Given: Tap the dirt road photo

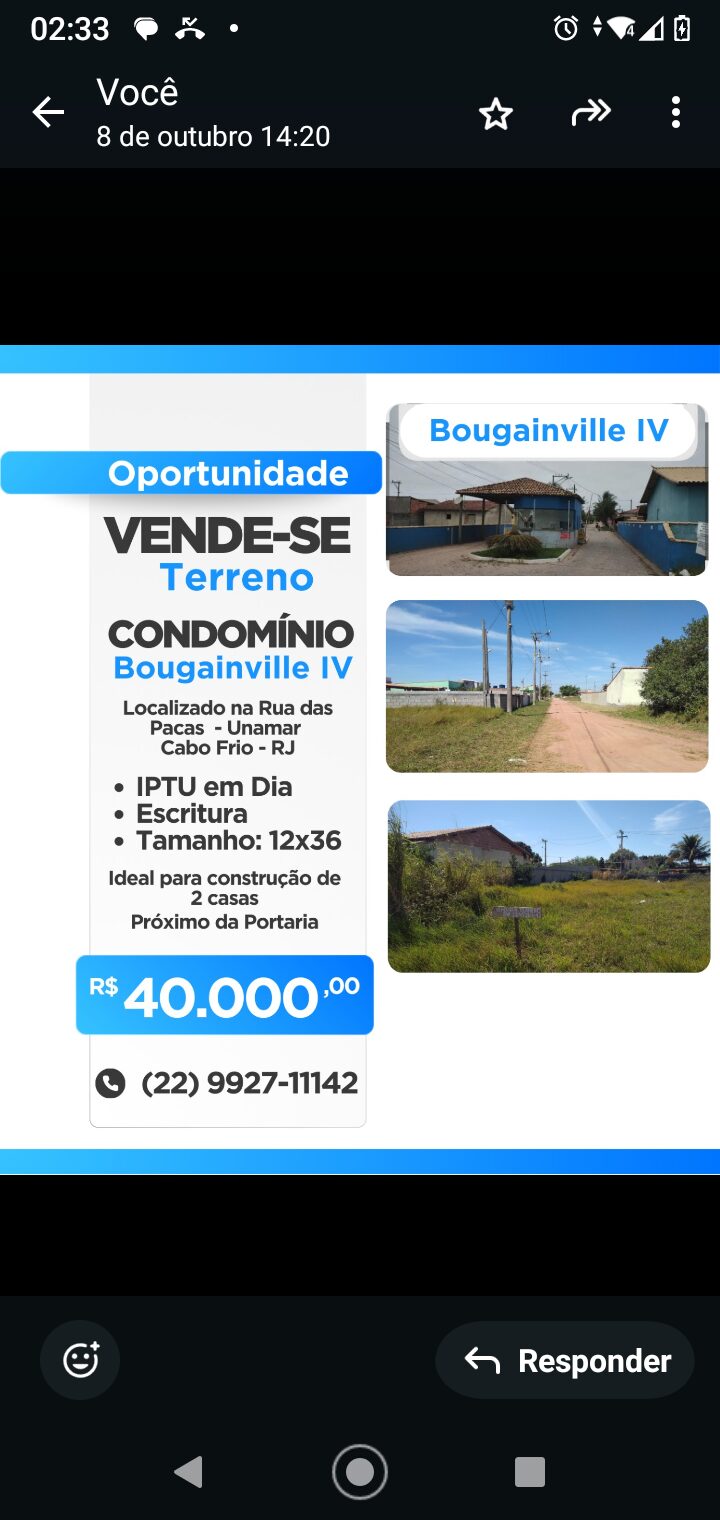Looking at the screenshot, I should pyautogui.click(x=546, y=686).
